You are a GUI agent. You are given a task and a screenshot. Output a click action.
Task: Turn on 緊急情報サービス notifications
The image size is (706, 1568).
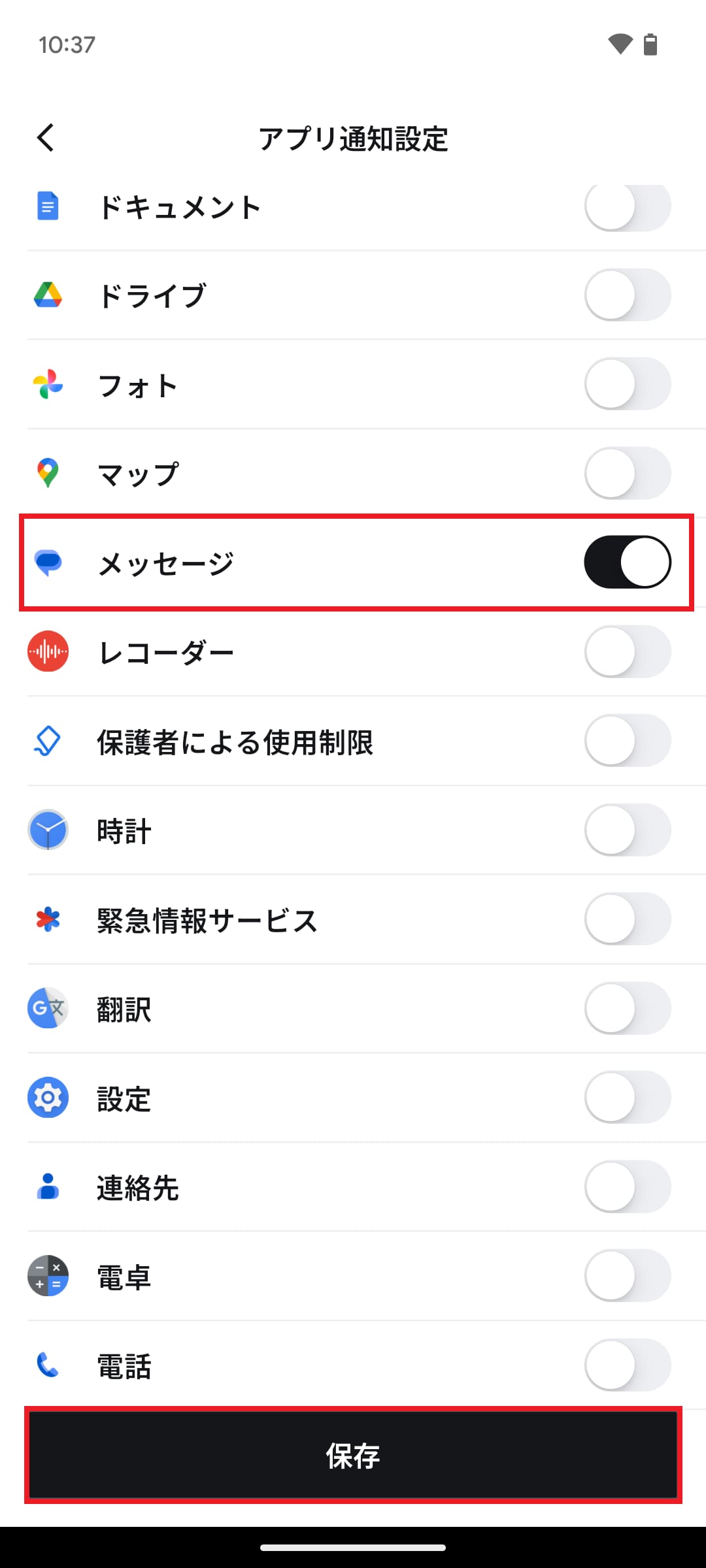pyautogui.click(x=628, y=919)
